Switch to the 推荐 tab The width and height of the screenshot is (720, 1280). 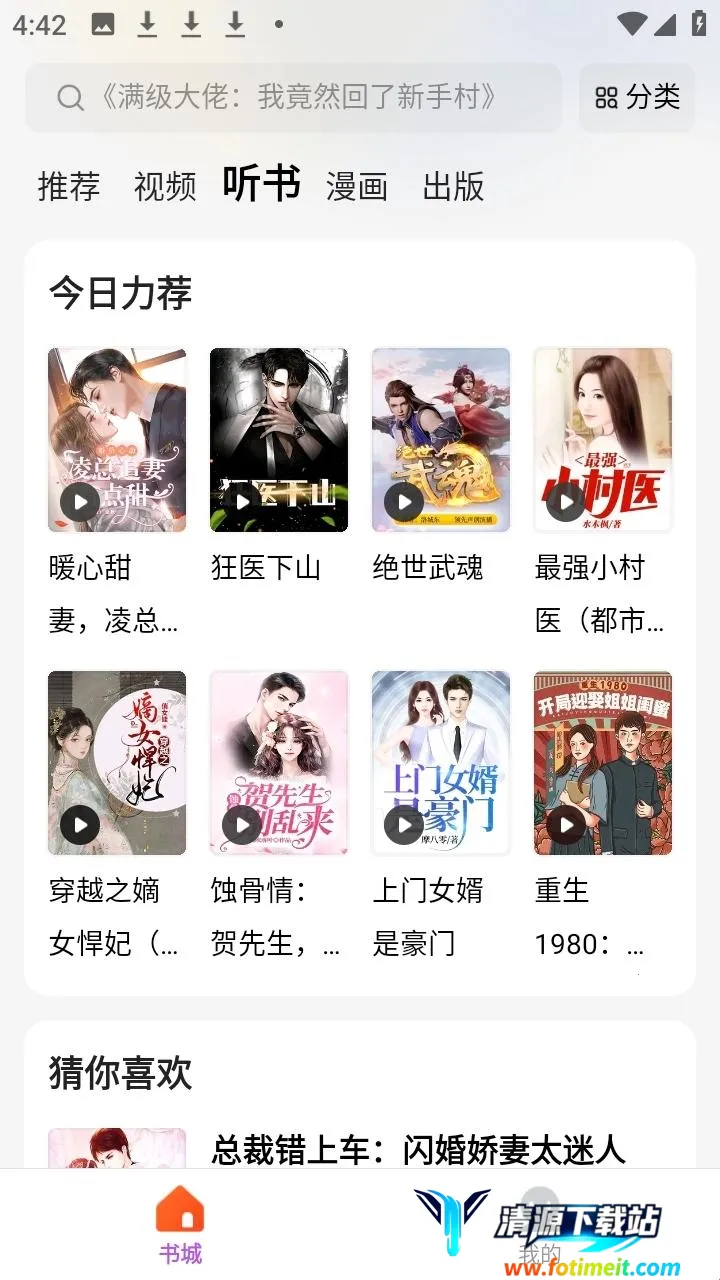67,187
